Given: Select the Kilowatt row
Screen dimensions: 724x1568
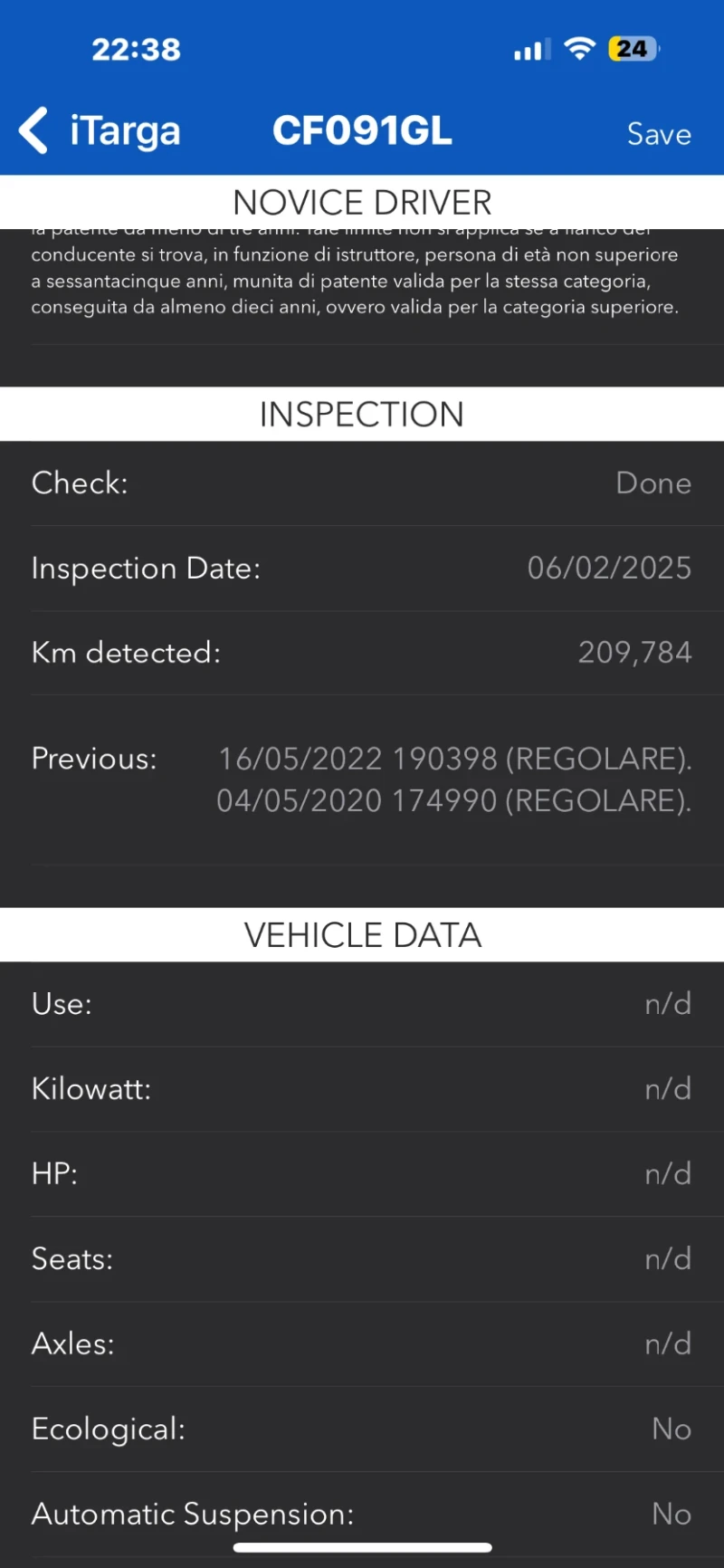Looking at the screenshot, I should pyautogui.click(x=362, y=1088).
